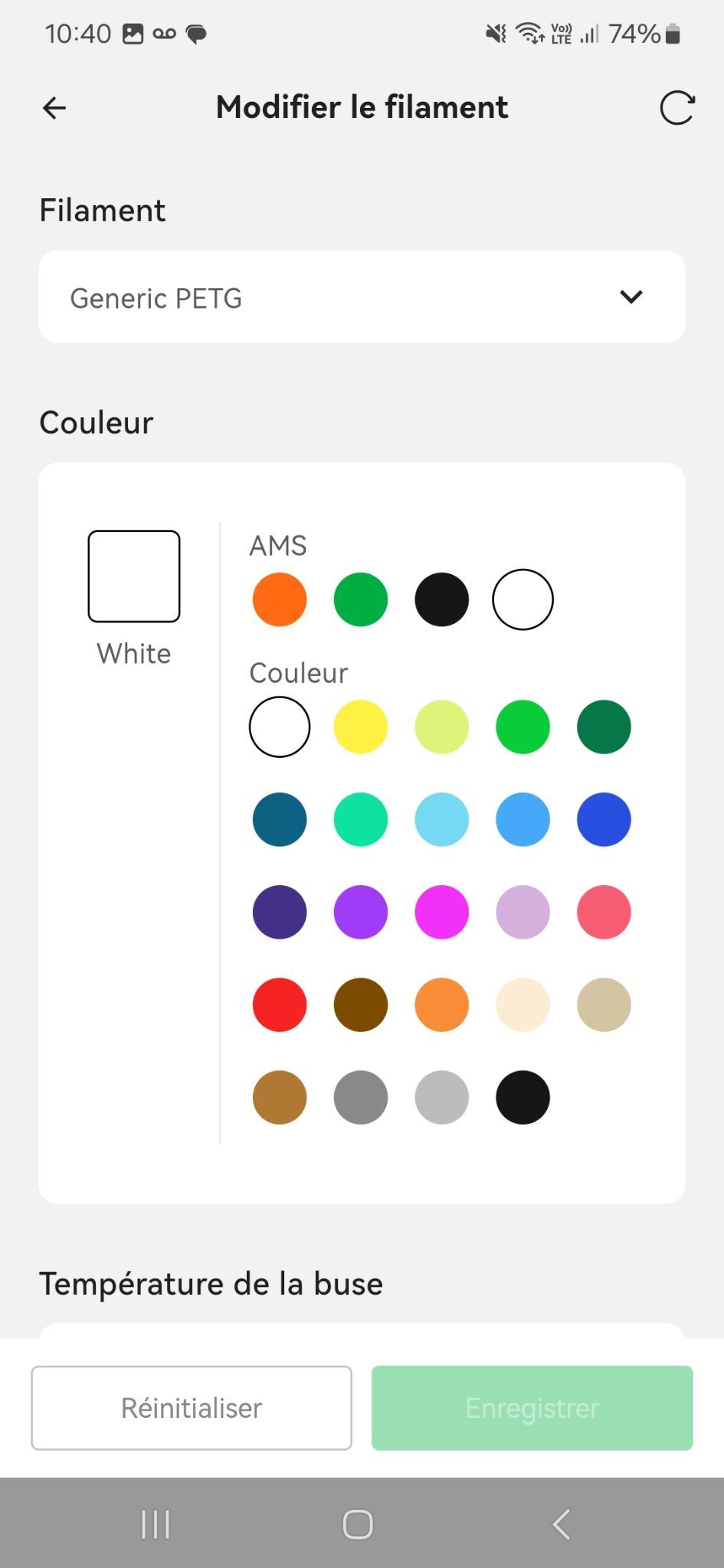
Task: Tap Enregistrer to save the filament
Action: pos(532,1408)
